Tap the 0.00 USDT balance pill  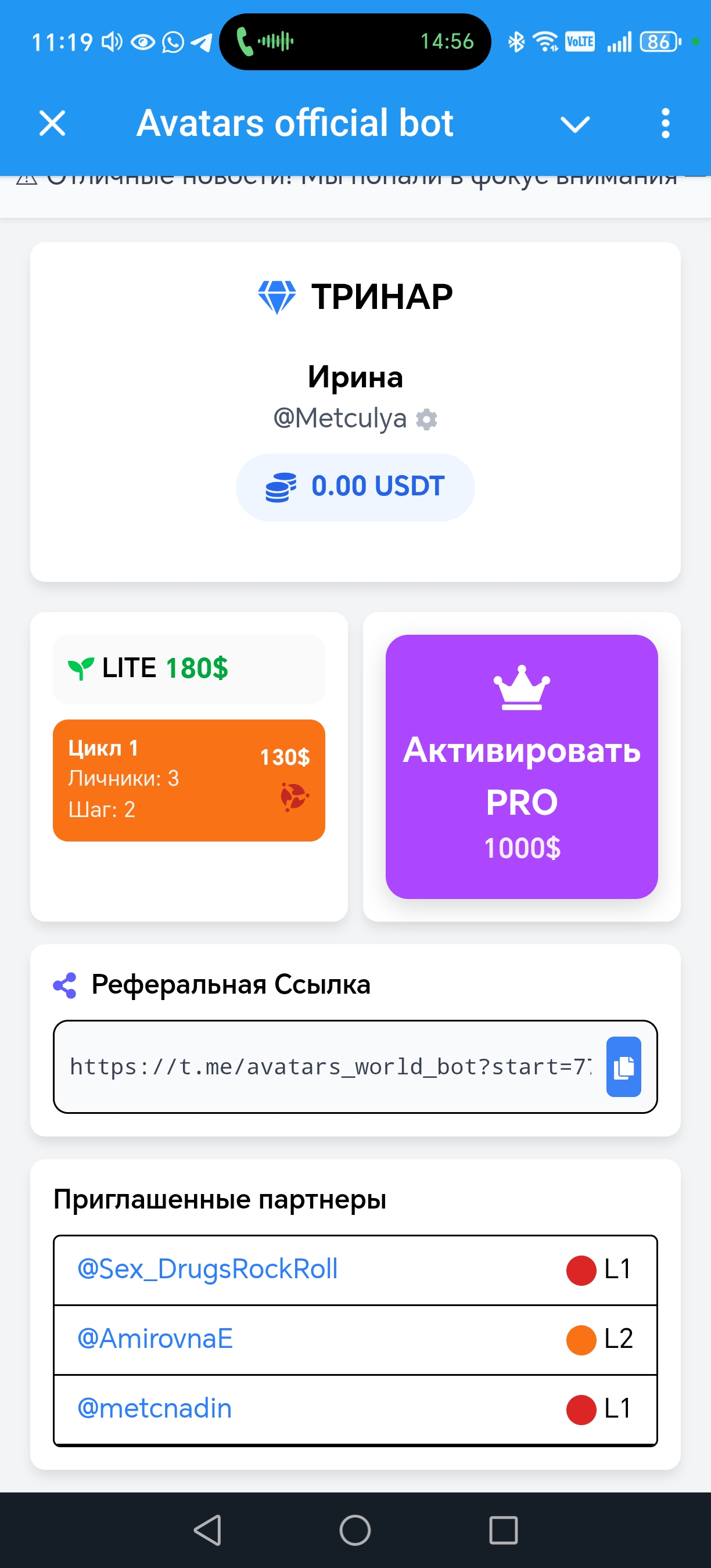click(355, 487)
